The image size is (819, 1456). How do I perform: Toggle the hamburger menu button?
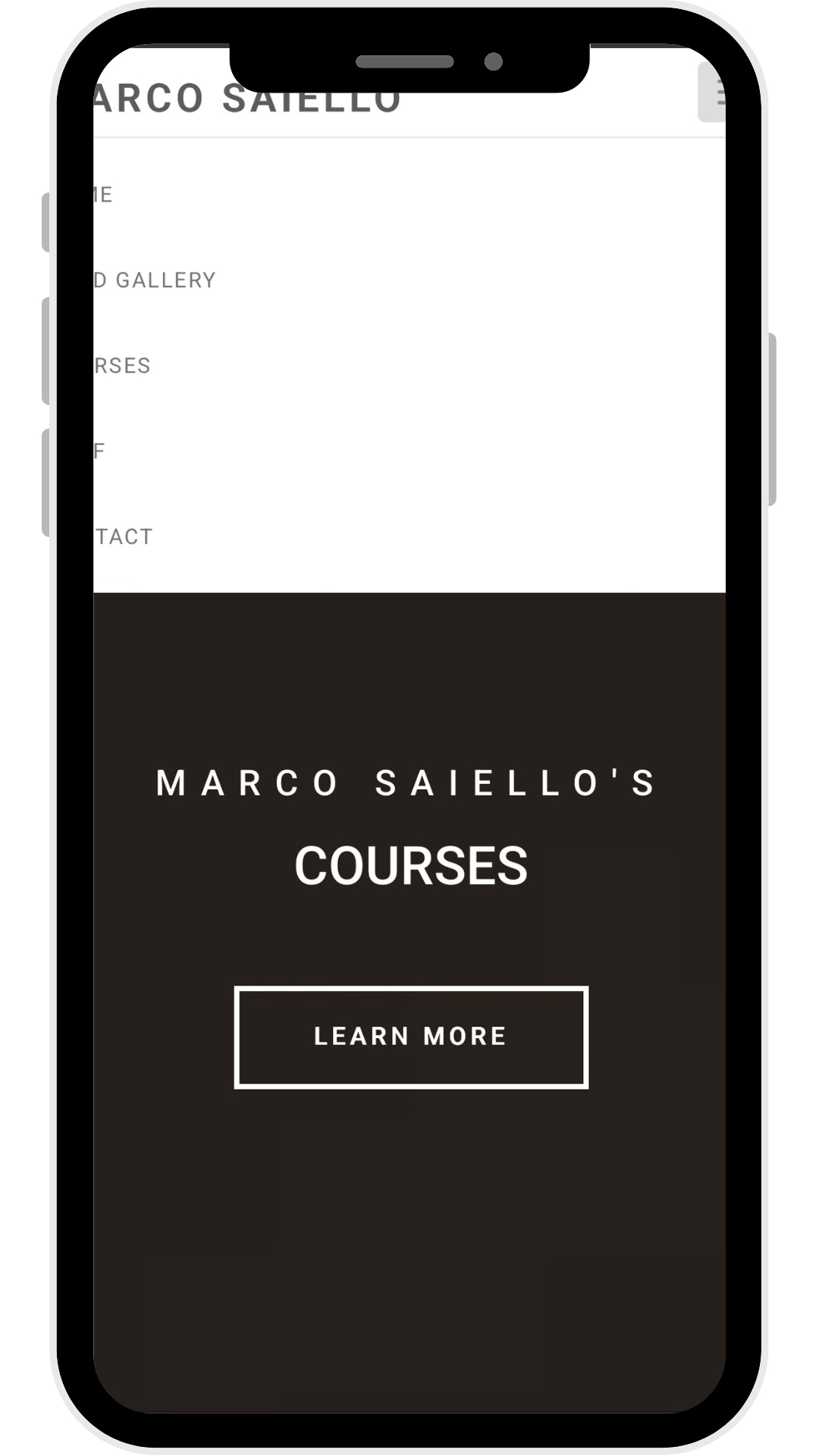pyautogui.click(x=714, y=93)
